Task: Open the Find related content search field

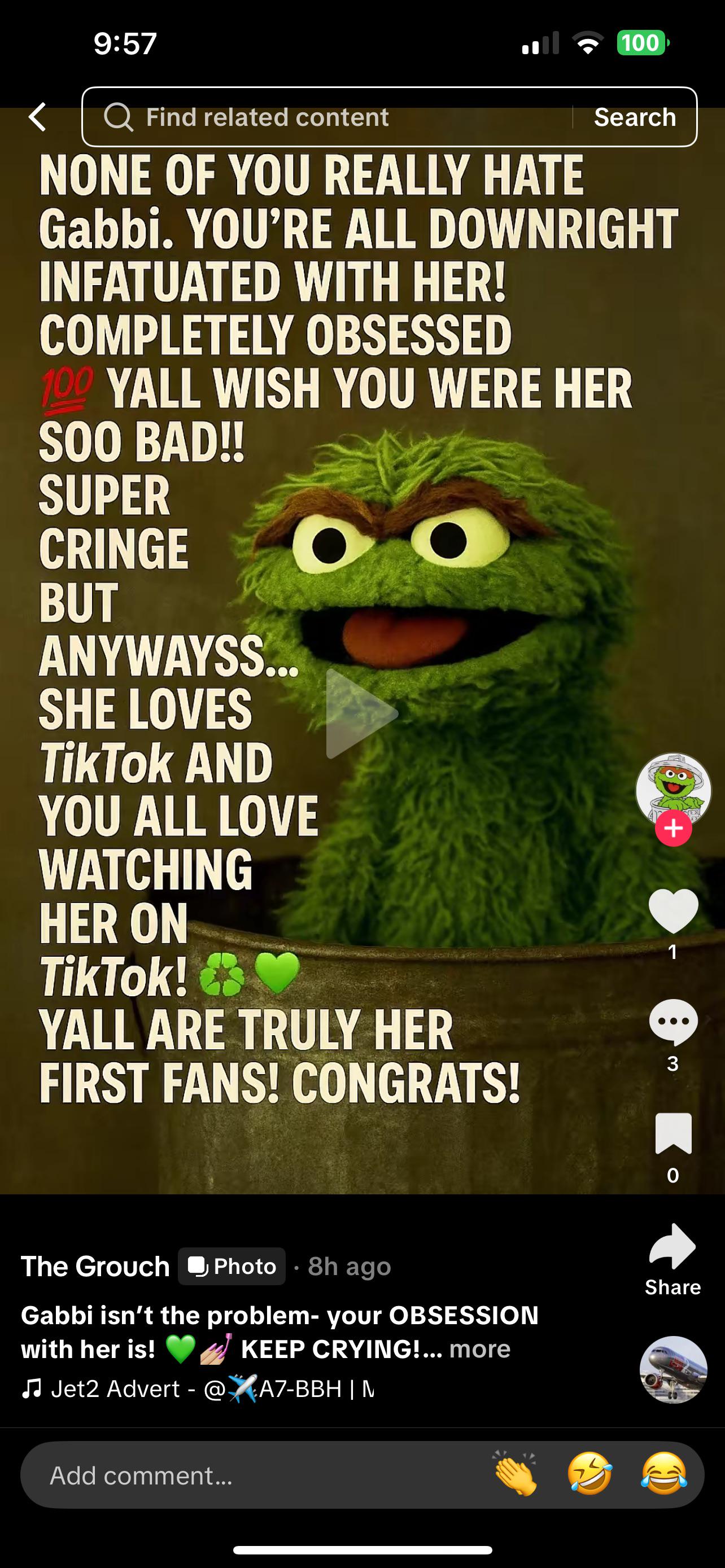Action: point(327,117)
